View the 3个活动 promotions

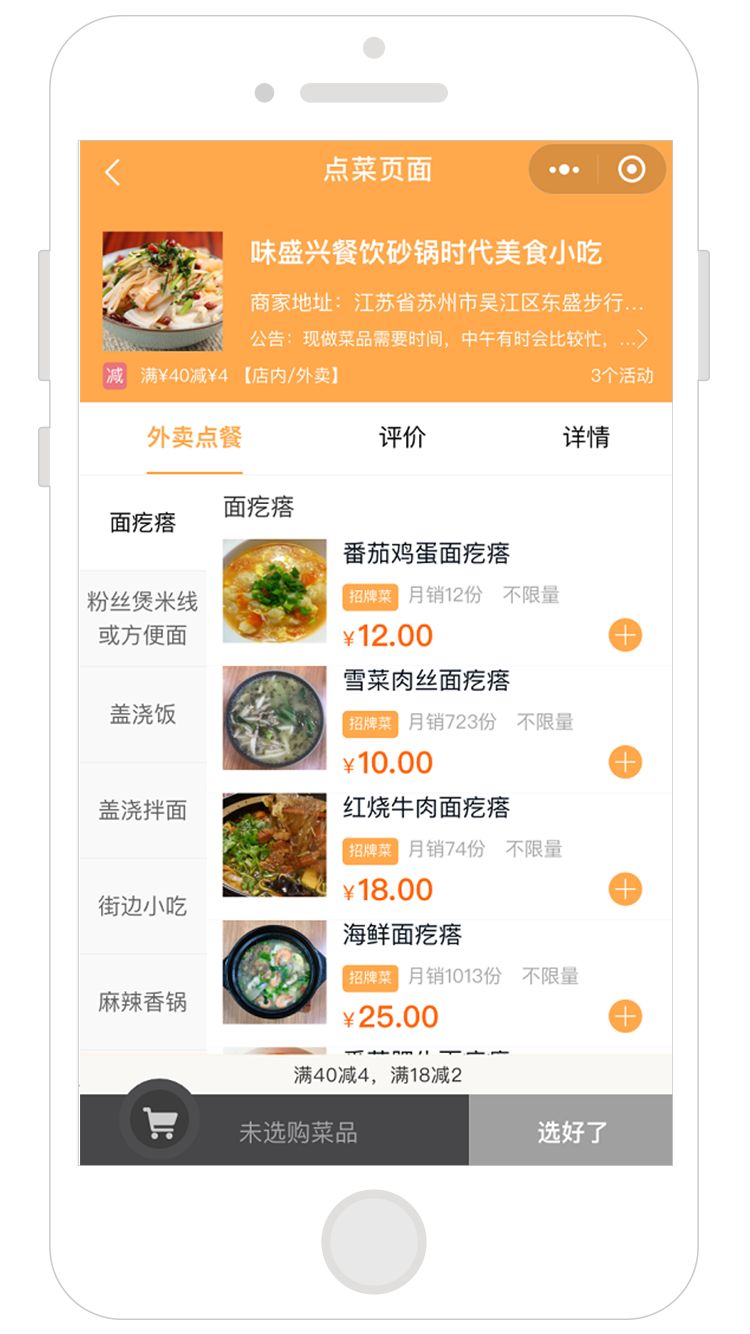click(621, 376)
